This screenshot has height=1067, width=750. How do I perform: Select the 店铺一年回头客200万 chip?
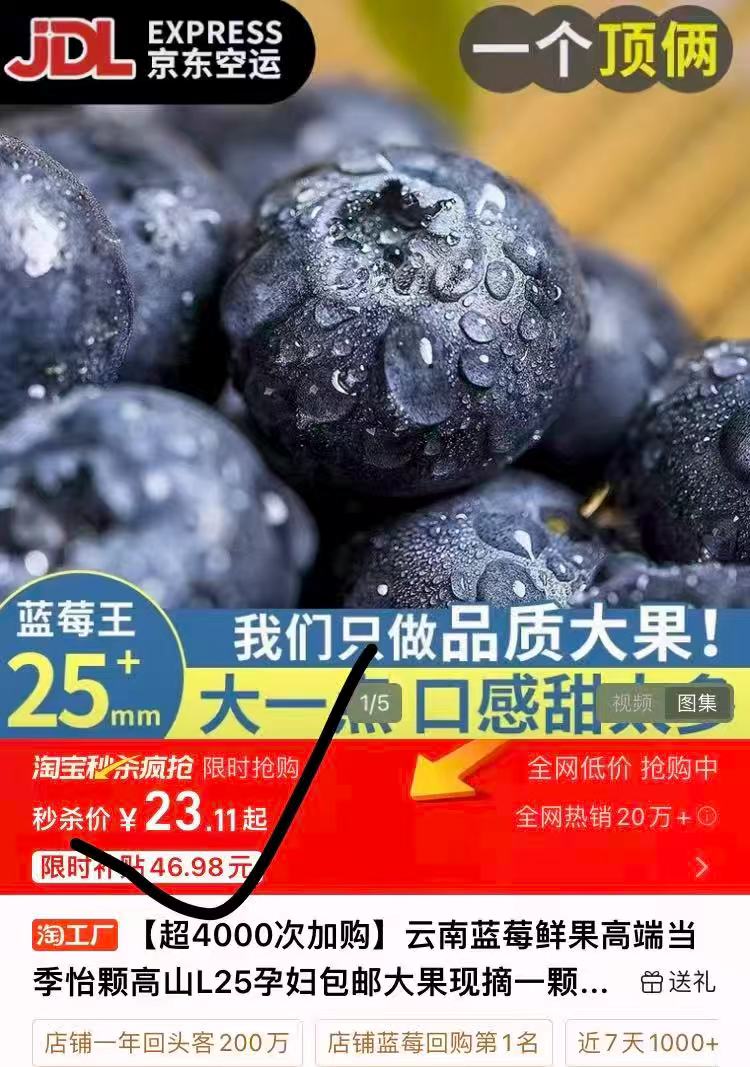tap(167, 1044)
